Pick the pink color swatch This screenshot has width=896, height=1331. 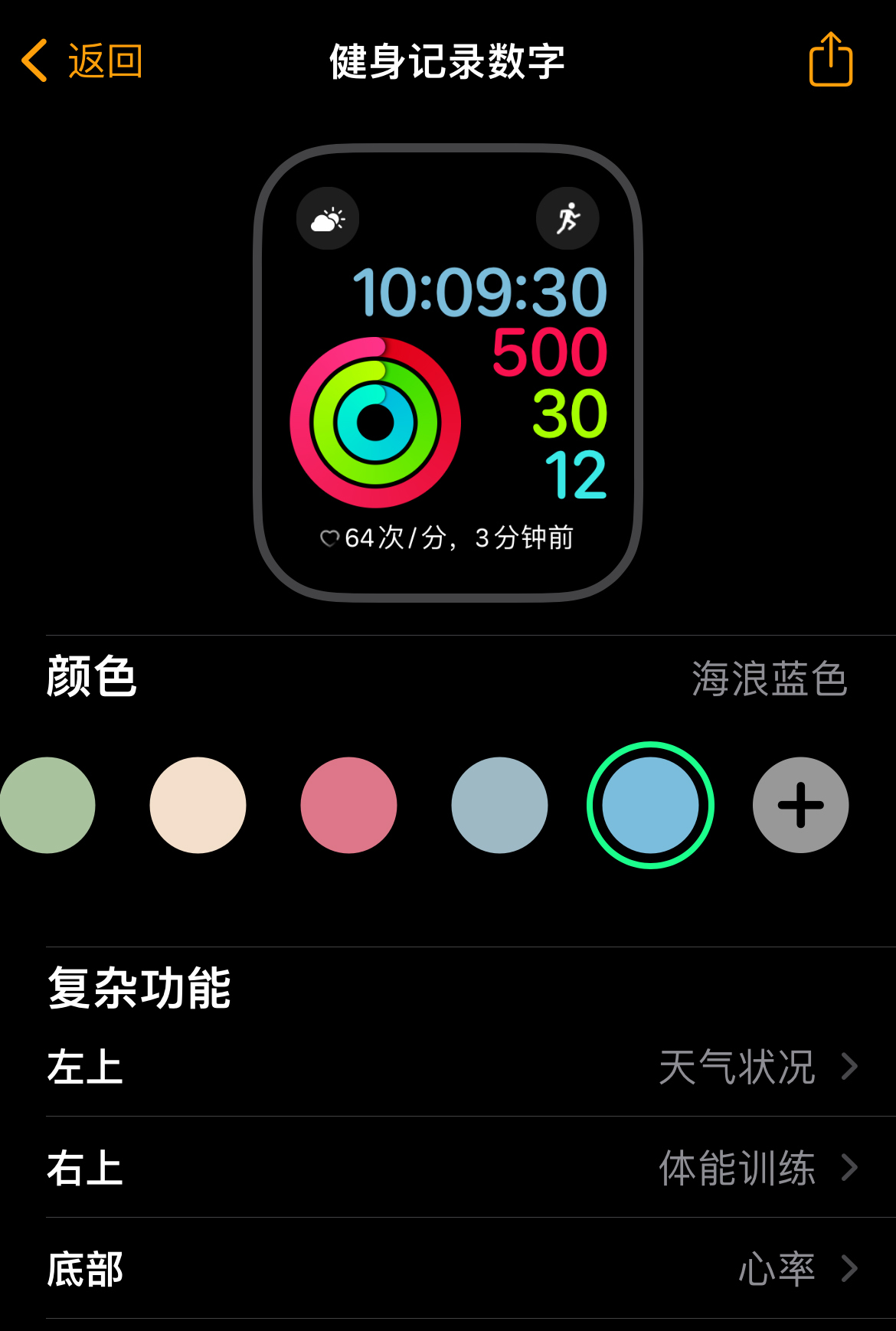pos(348,805)
